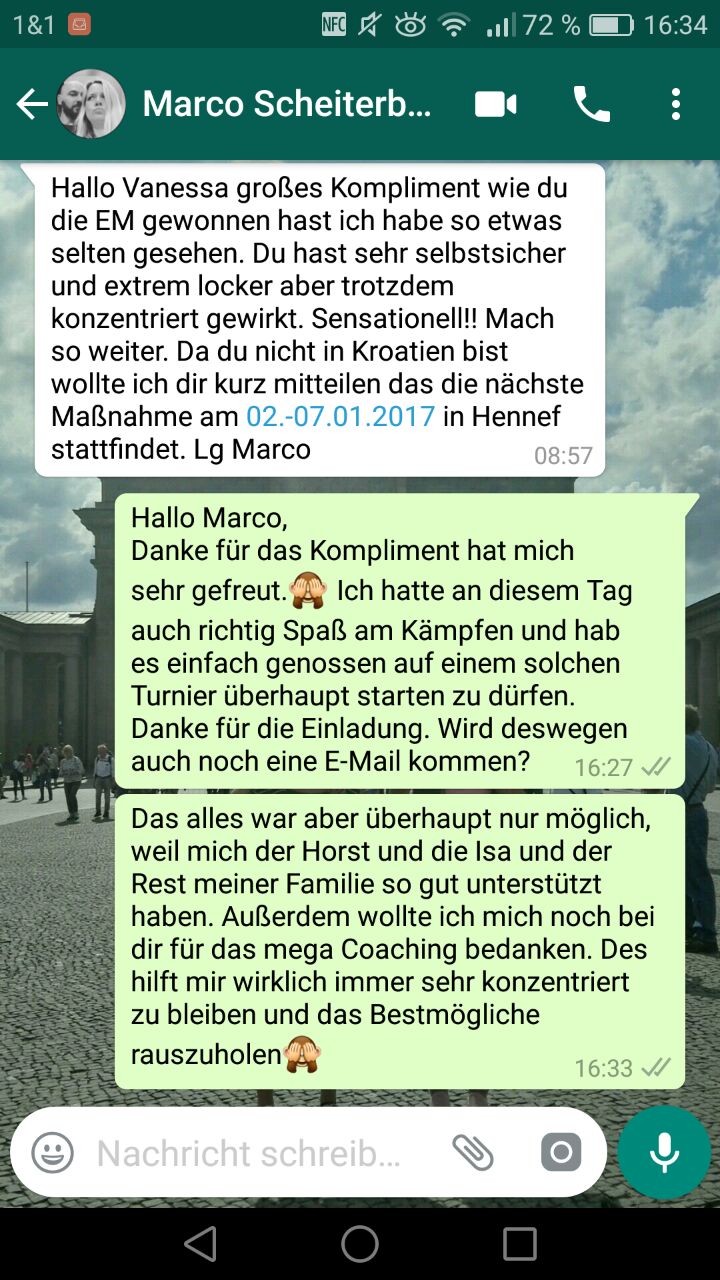Tap the system home button
The width and height of the screenshot is (720, 1280).
360,1244
